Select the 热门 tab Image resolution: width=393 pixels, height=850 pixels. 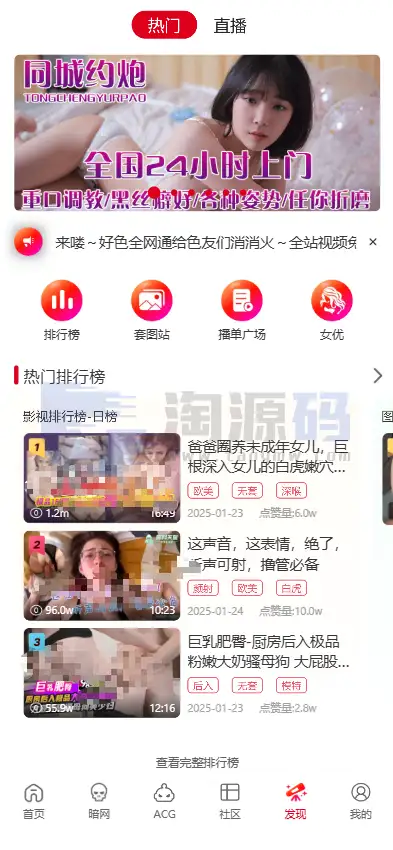(164, 25)
